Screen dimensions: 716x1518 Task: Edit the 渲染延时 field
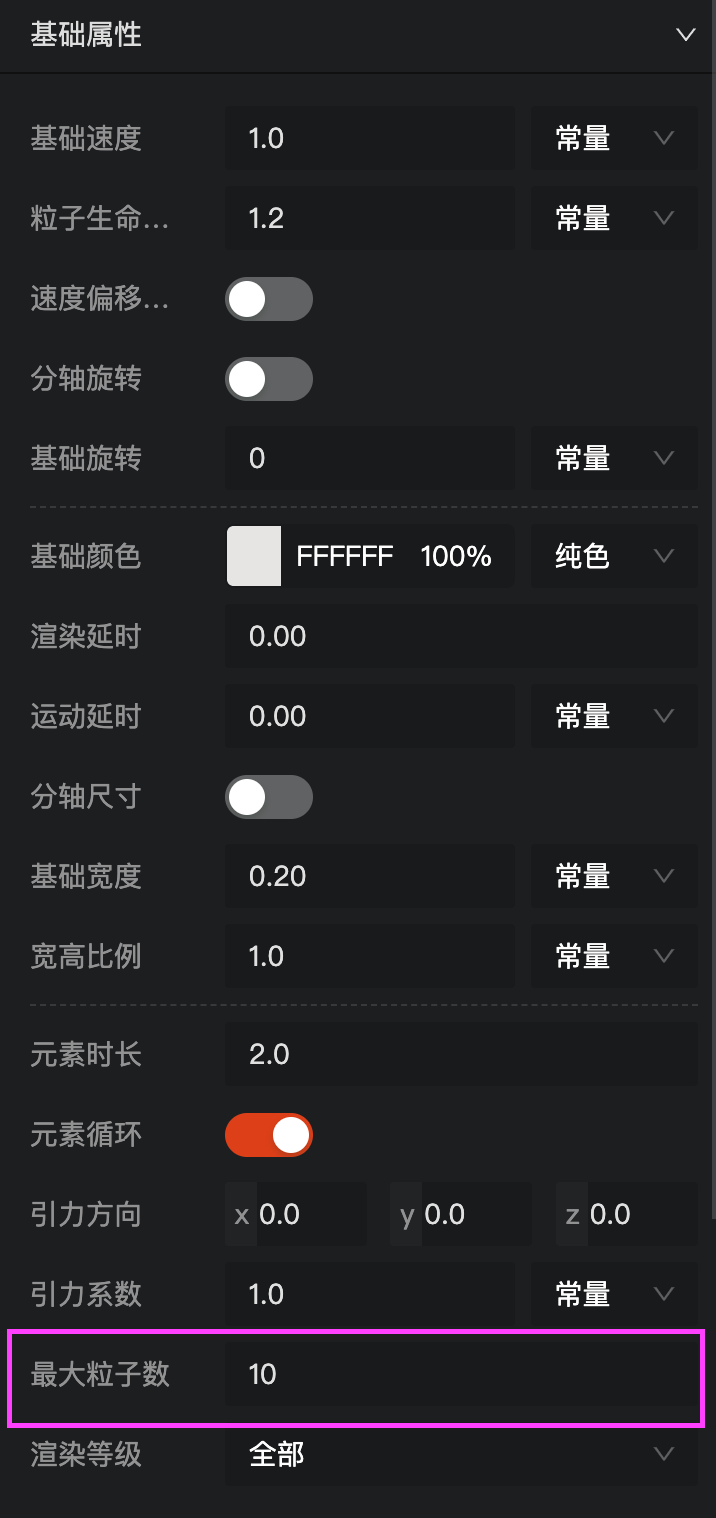coord(462,636)
